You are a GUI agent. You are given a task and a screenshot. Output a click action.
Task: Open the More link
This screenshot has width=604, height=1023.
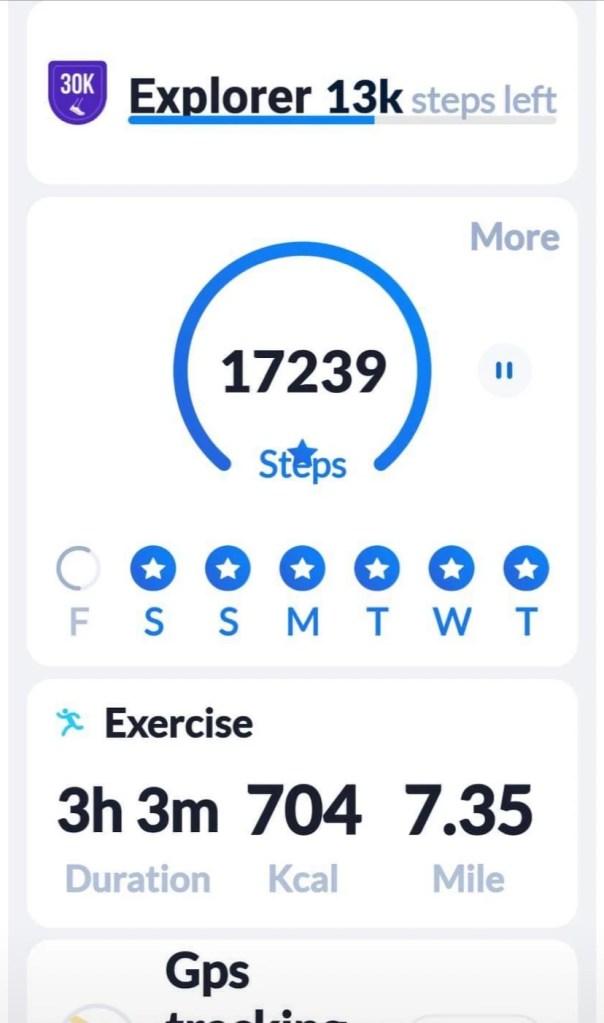pyautogui.click(x=515, y=238)
